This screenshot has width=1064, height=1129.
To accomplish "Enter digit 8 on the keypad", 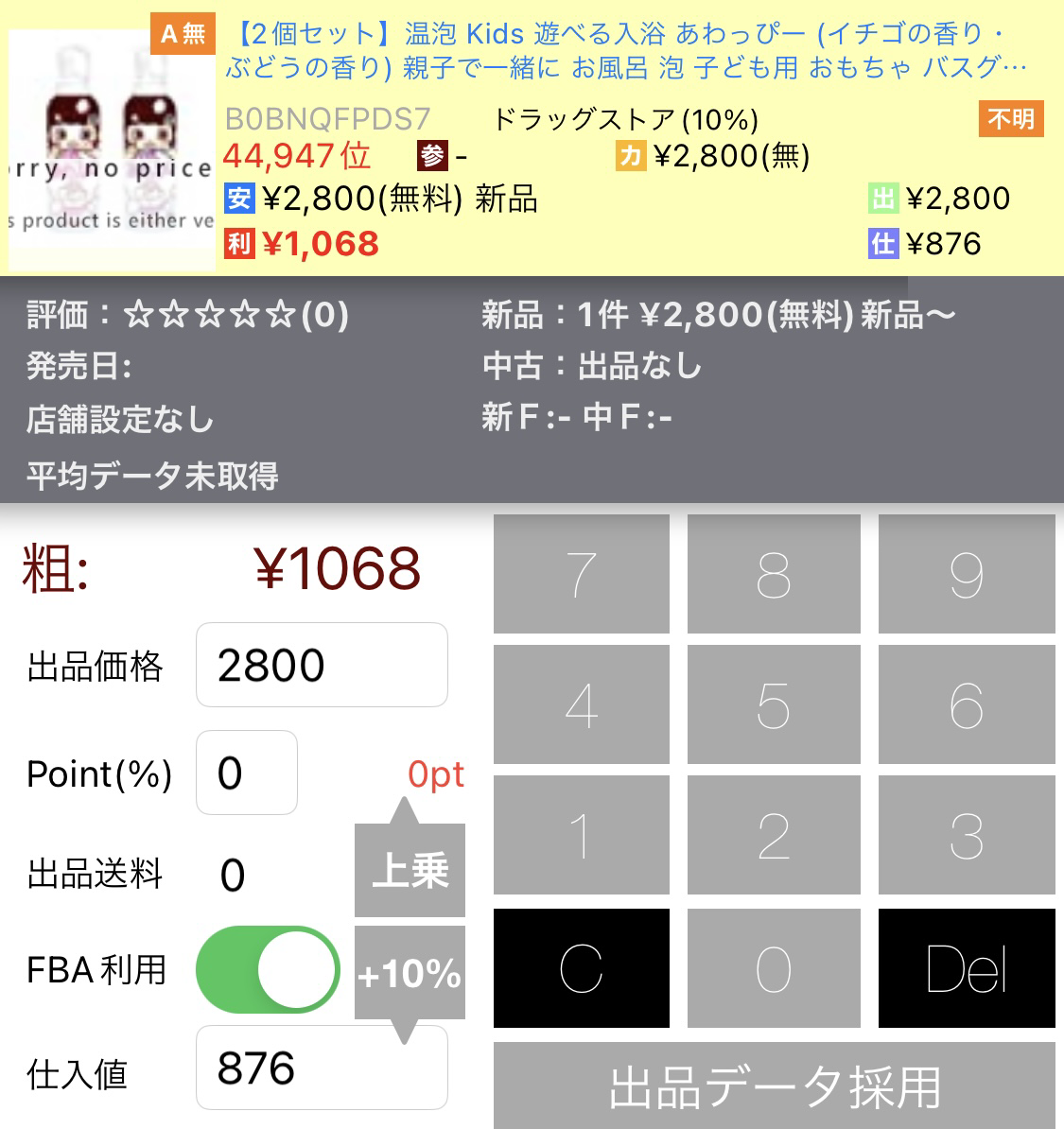I will pos(774,574).
